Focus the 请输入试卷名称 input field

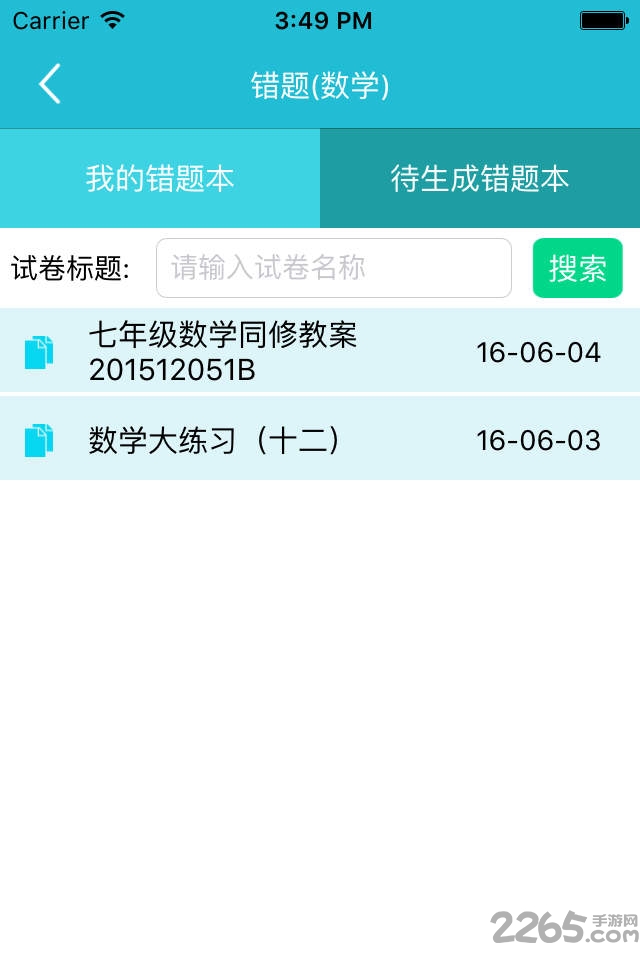click(x=333, y=268)
